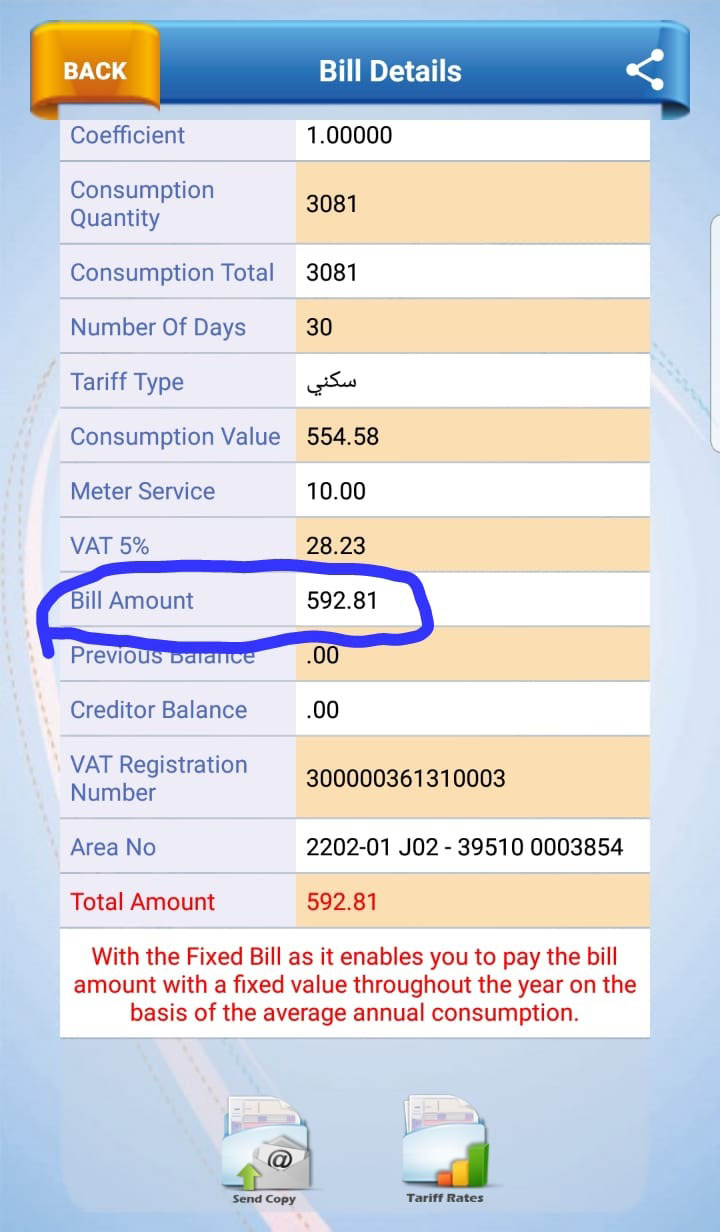This screenshot has width=720, height=1232.
Task: Open Tariff Rates
Action: (445, 1149)
